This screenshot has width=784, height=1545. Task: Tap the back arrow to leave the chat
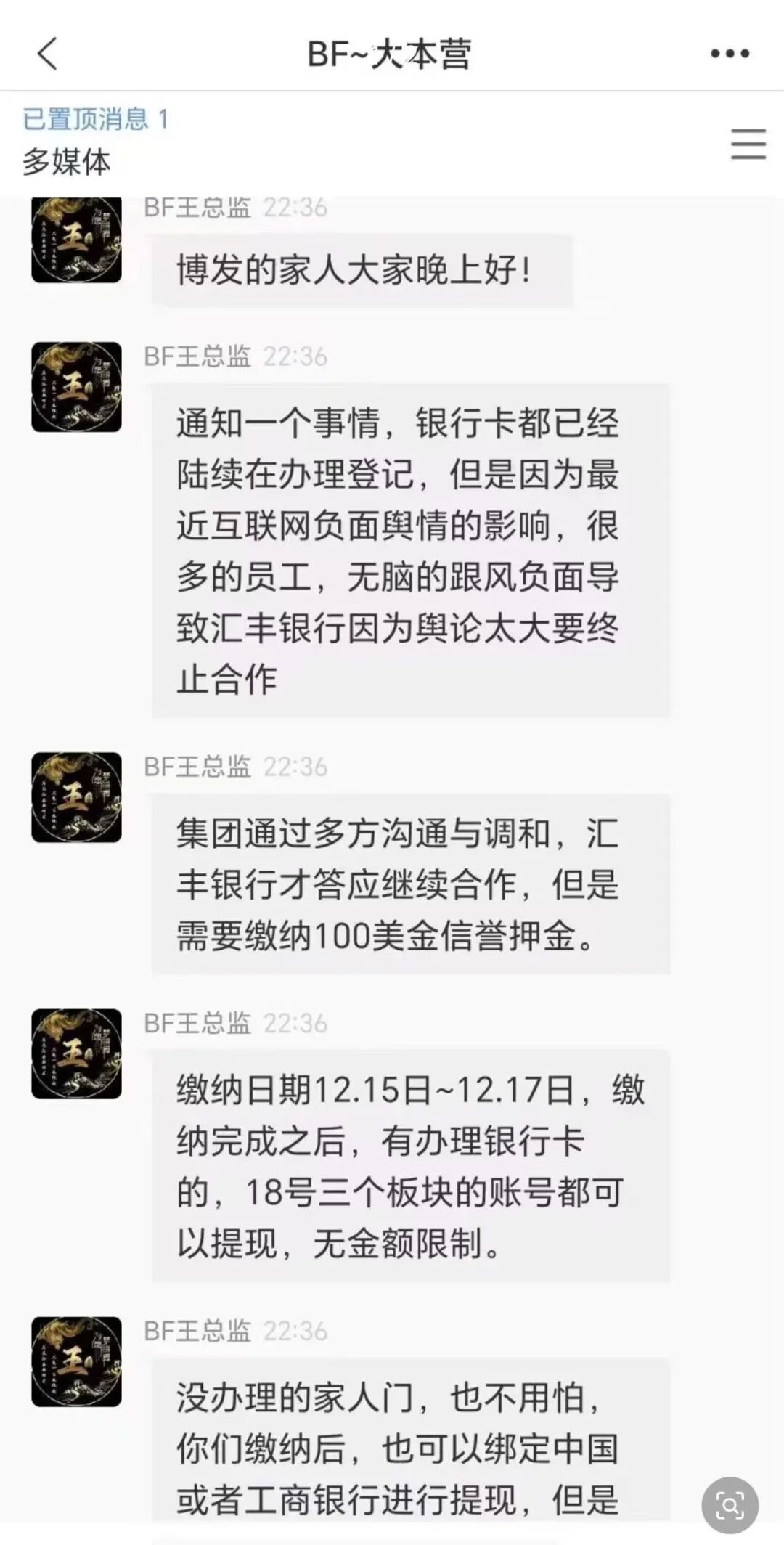pyautogui.click(x=47, y=53)
